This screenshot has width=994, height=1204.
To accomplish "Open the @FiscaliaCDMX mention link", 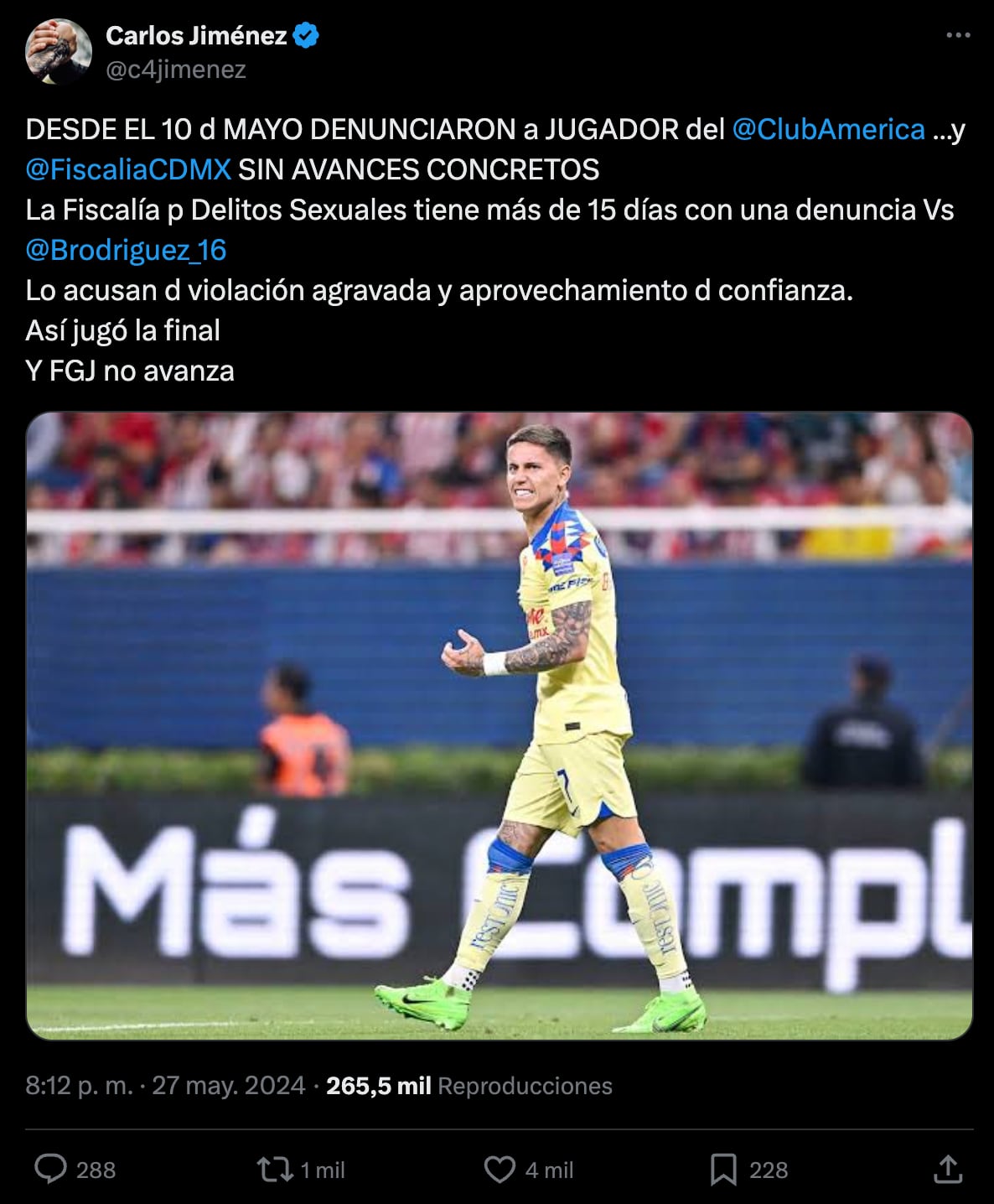I will pos(128,169).
